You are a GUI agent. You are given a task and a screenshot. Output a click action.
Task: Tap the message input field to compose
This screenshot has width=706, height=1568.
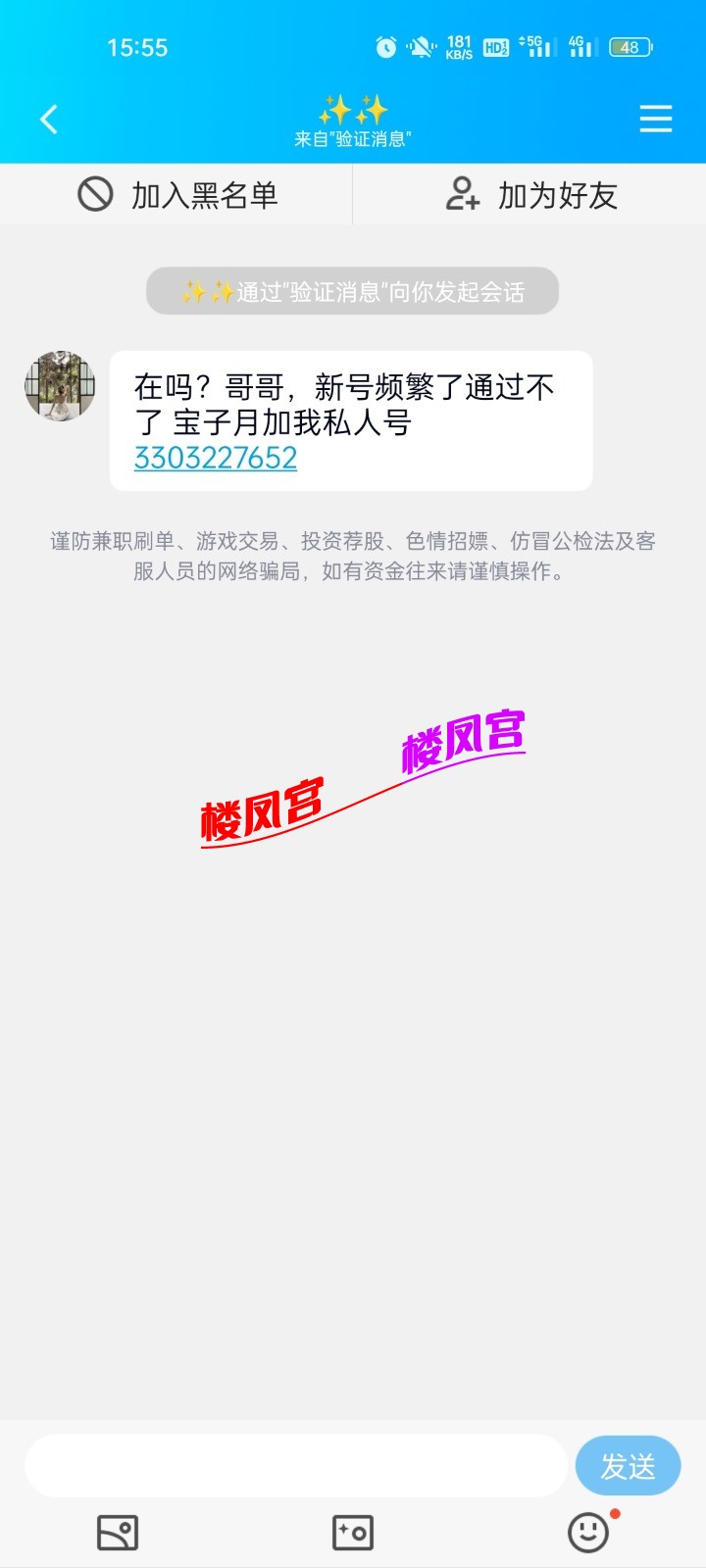[294, 1464]
